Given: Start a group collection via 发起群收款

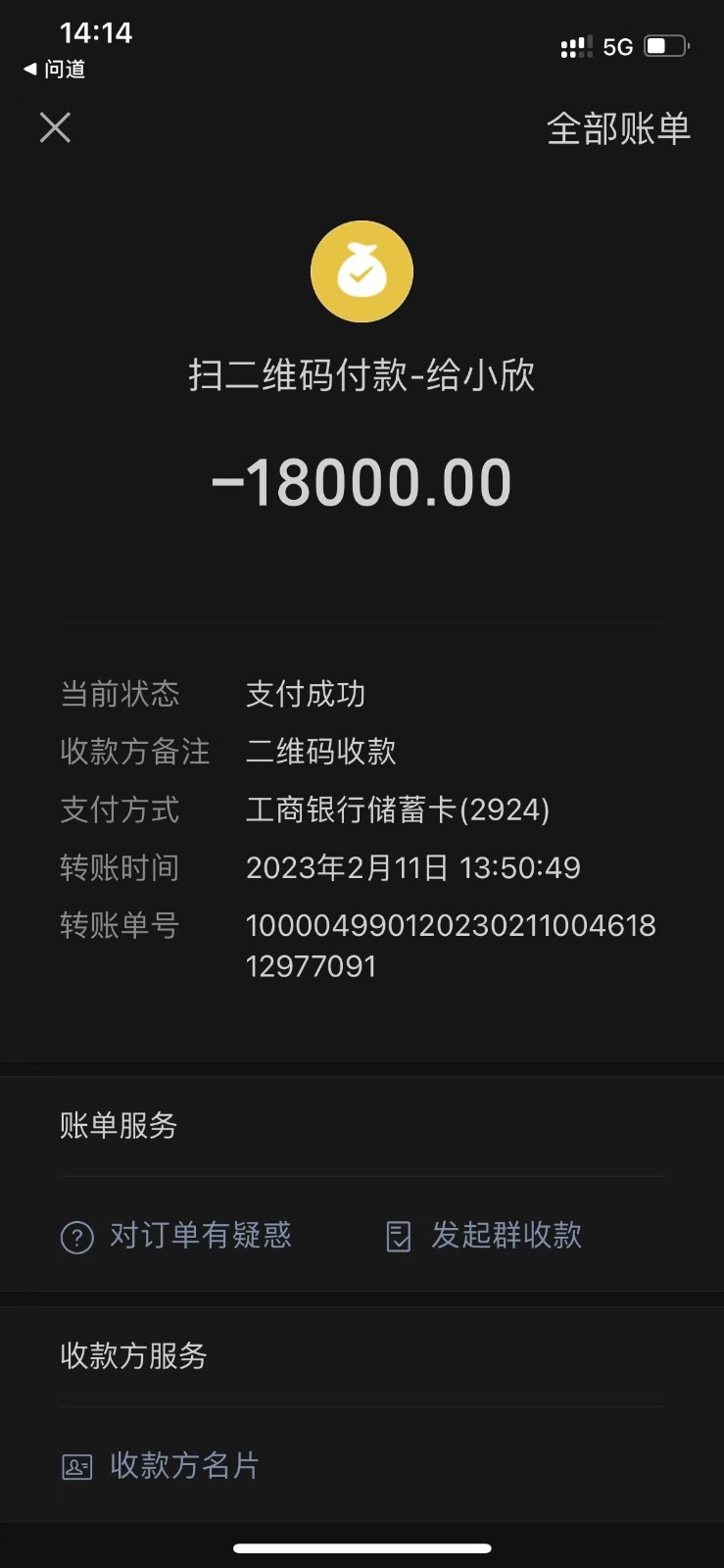Looking at the screenshot, I should [485, 1236].
